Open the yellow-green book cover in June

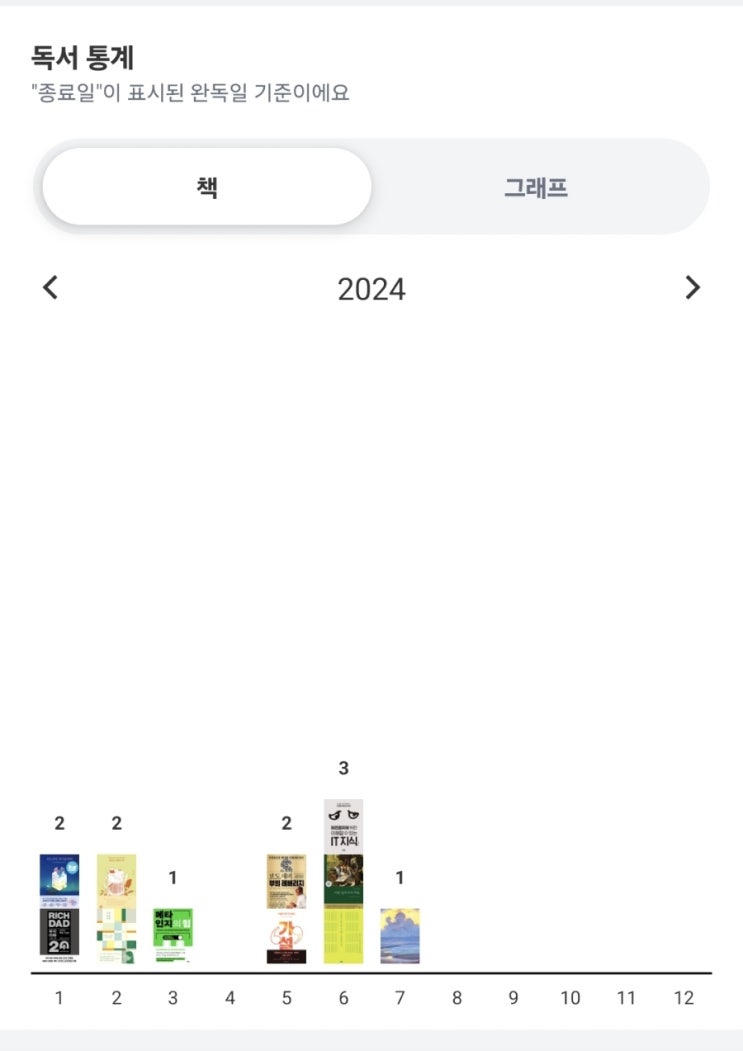(x=343, y=936)
